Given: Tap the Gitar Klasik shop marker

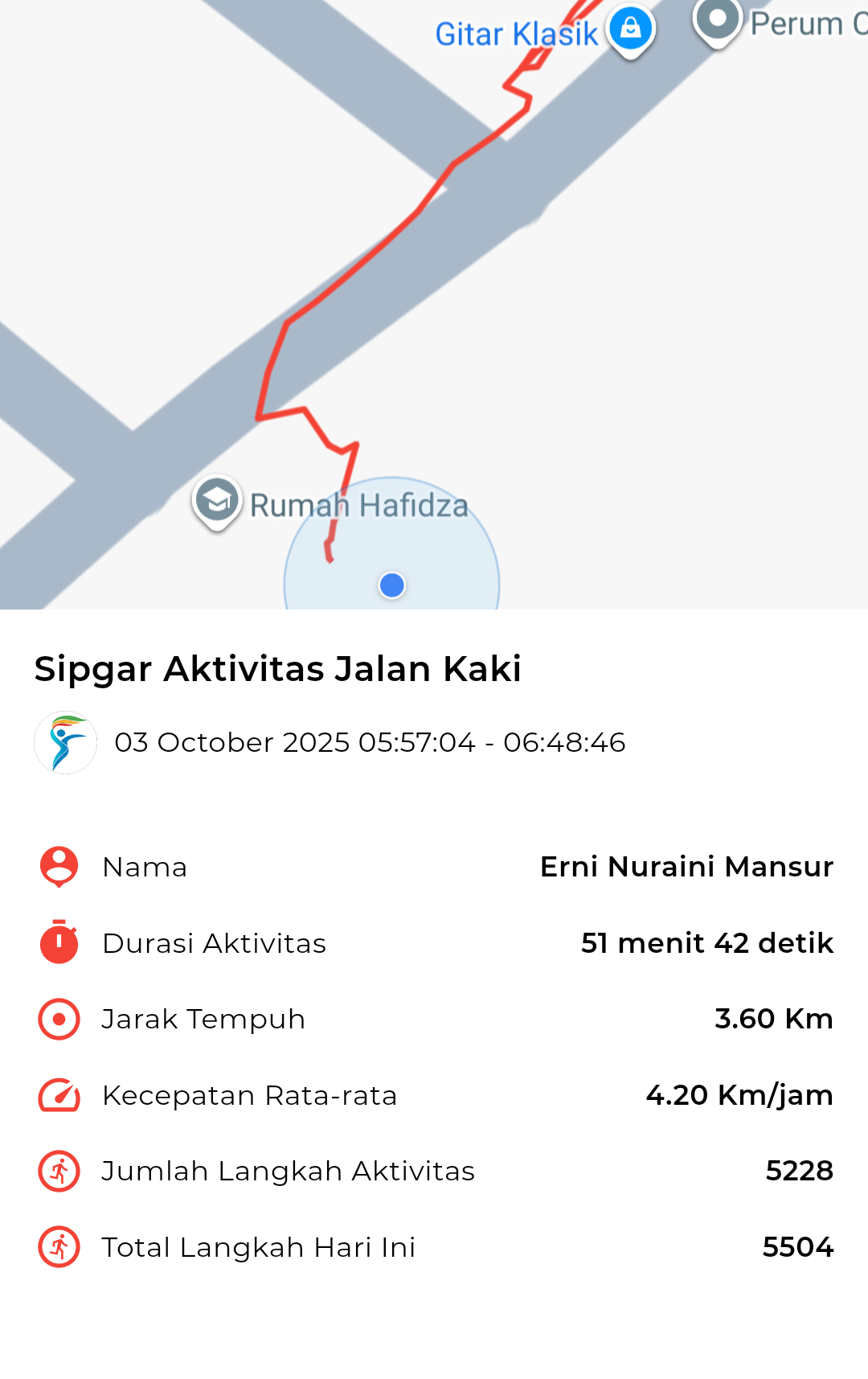Looking at the screenshot, I should [x=631, y=29].
